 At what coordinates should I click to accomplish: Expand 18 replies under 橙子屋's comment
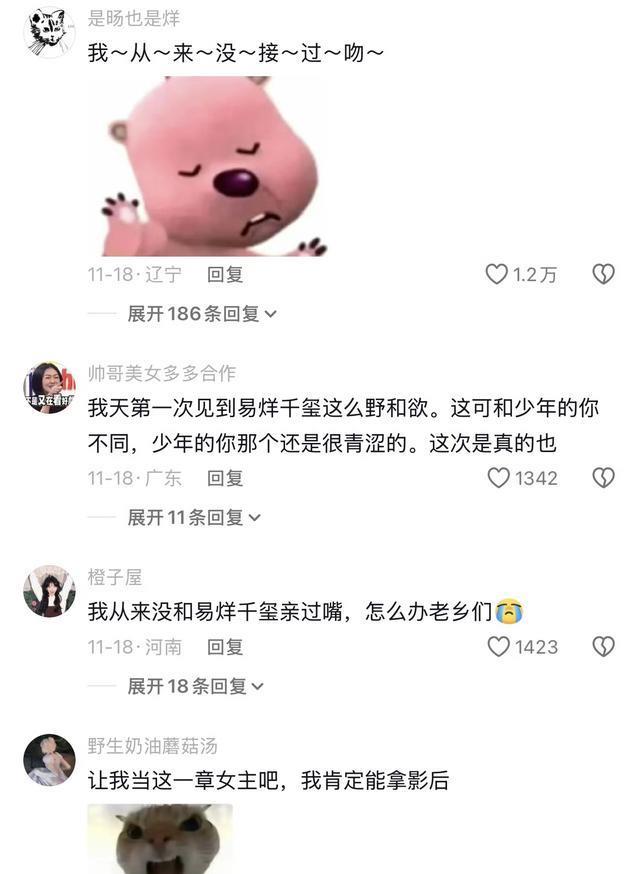click(x=194, y=687)
